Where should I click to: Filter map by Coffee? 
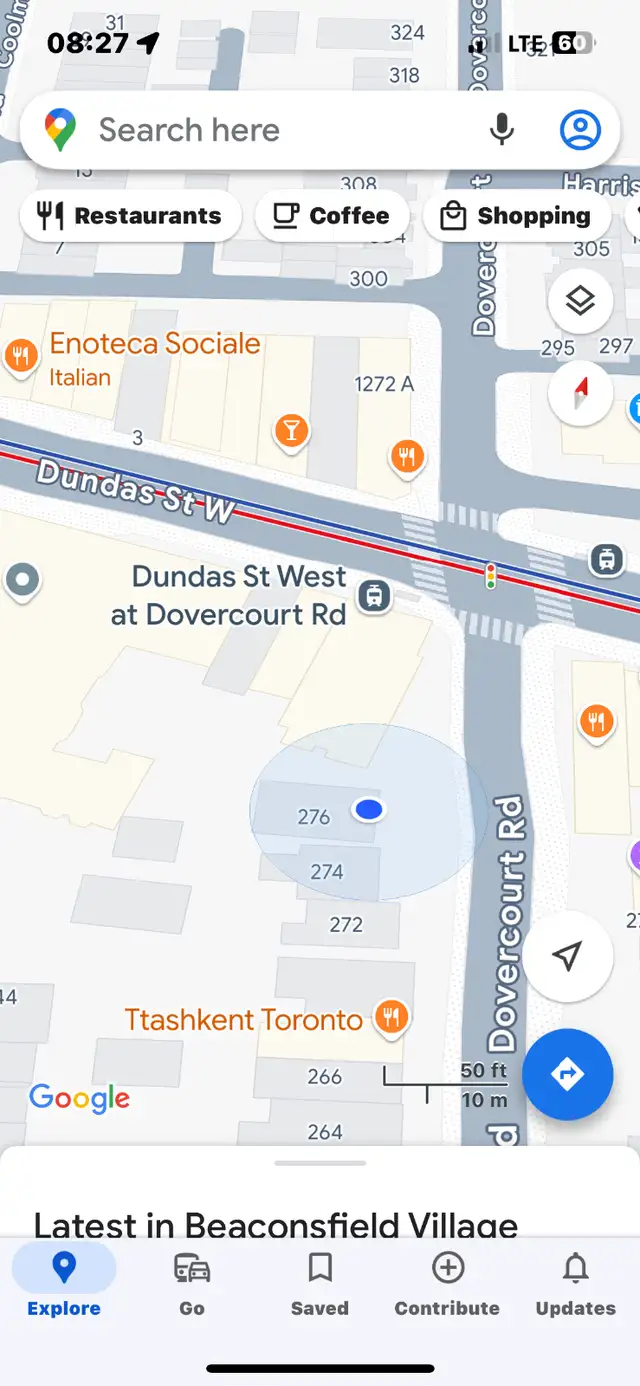click(x=331, y=216)
